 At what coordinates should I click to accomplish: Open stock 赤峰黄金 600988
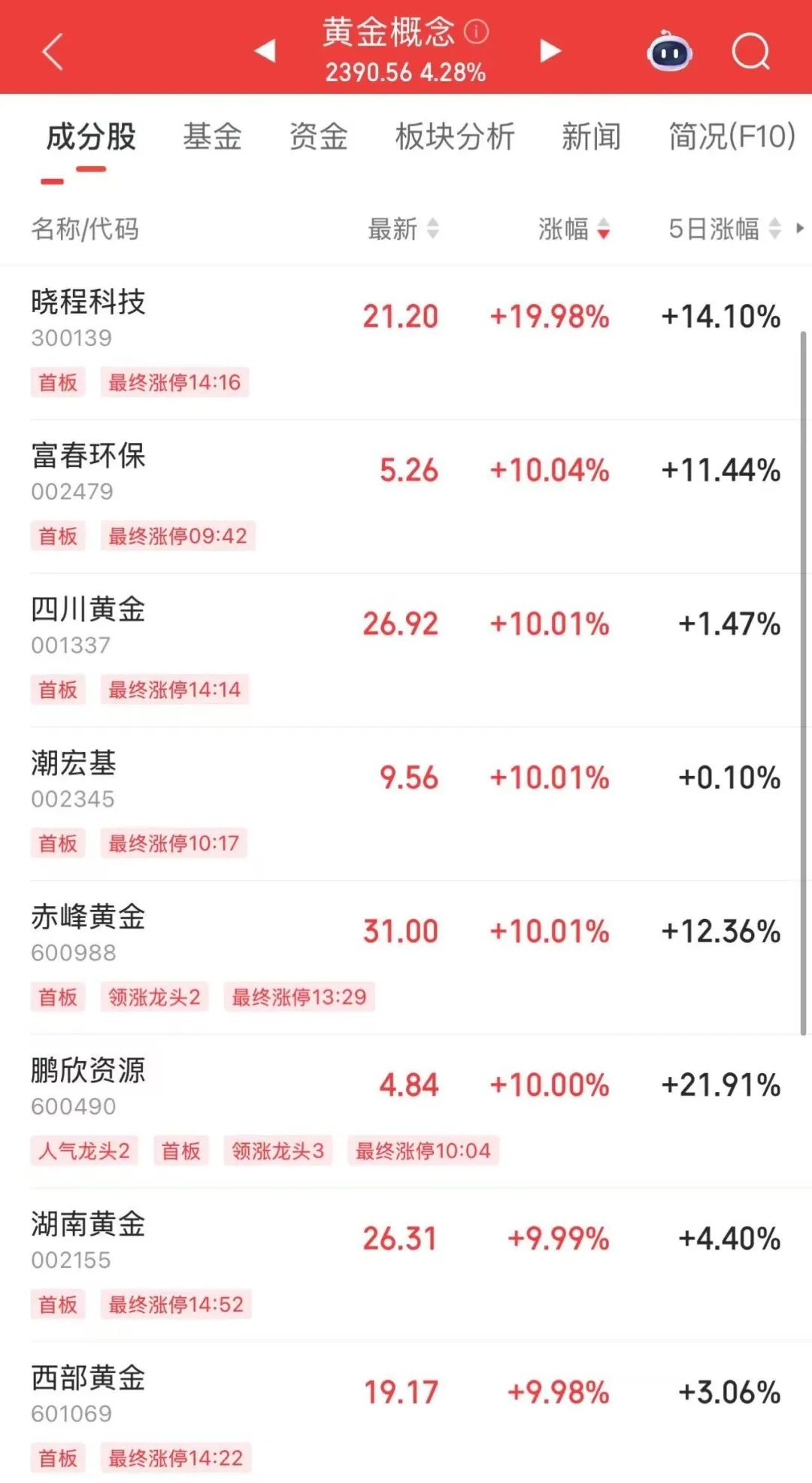pyautogui.click(x=89, y=931)
